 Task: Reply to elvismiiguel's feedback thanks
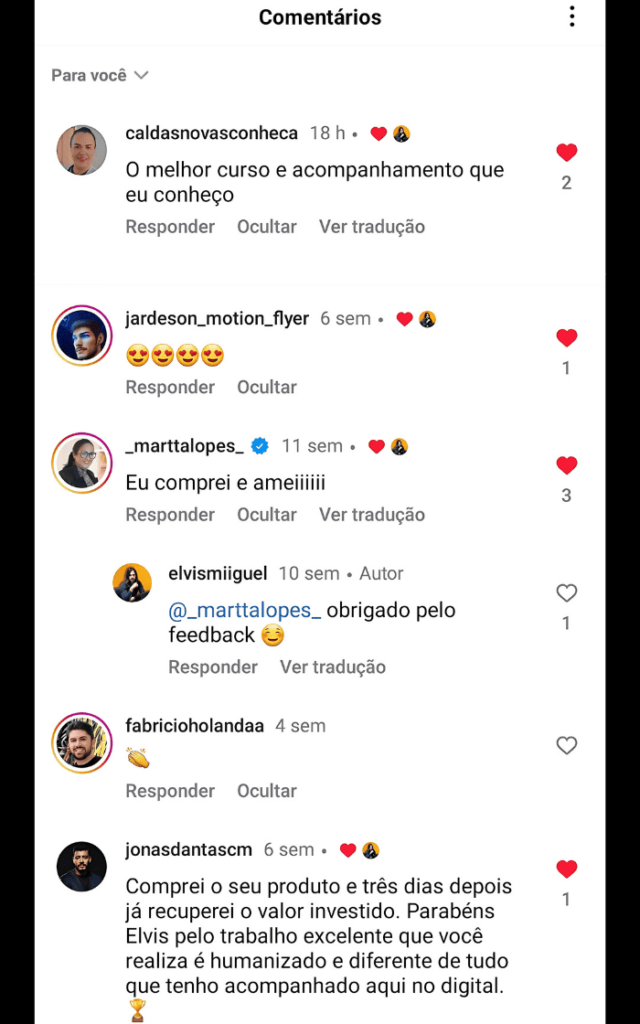213,667
